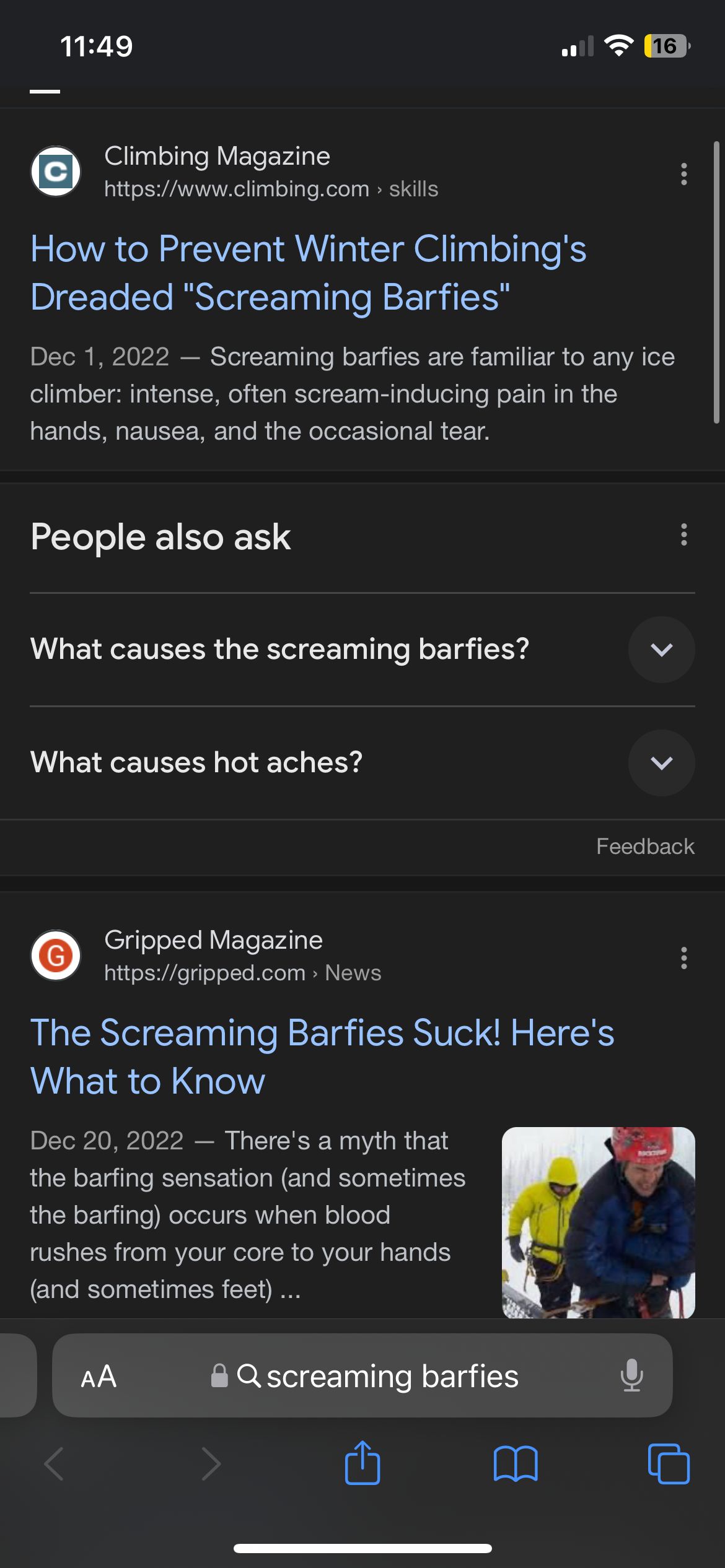Viewport: 725px width, 1568px height.
Task: Open the AA reader and page settings
Action: (x=99, y=1377)
